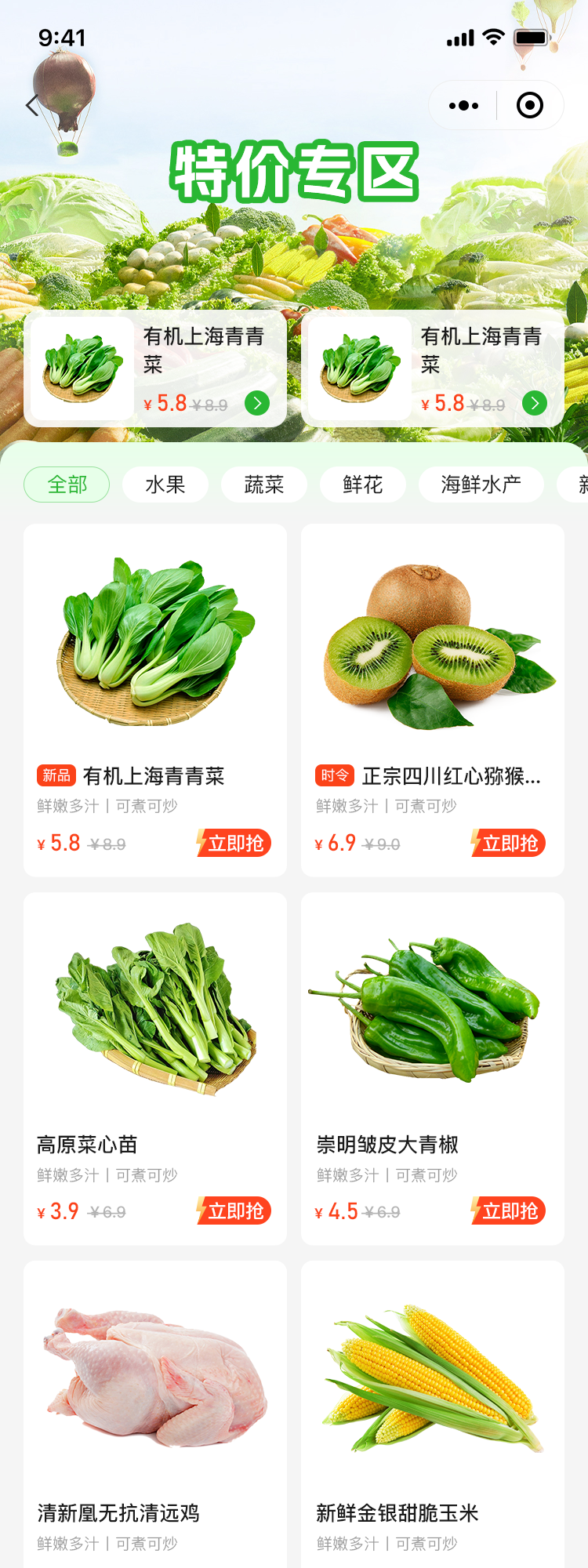Image resolution: width=588 pixels, height=1568 pixels.
Task: Open the mini program more-options menu
Action: pos(463,105)
